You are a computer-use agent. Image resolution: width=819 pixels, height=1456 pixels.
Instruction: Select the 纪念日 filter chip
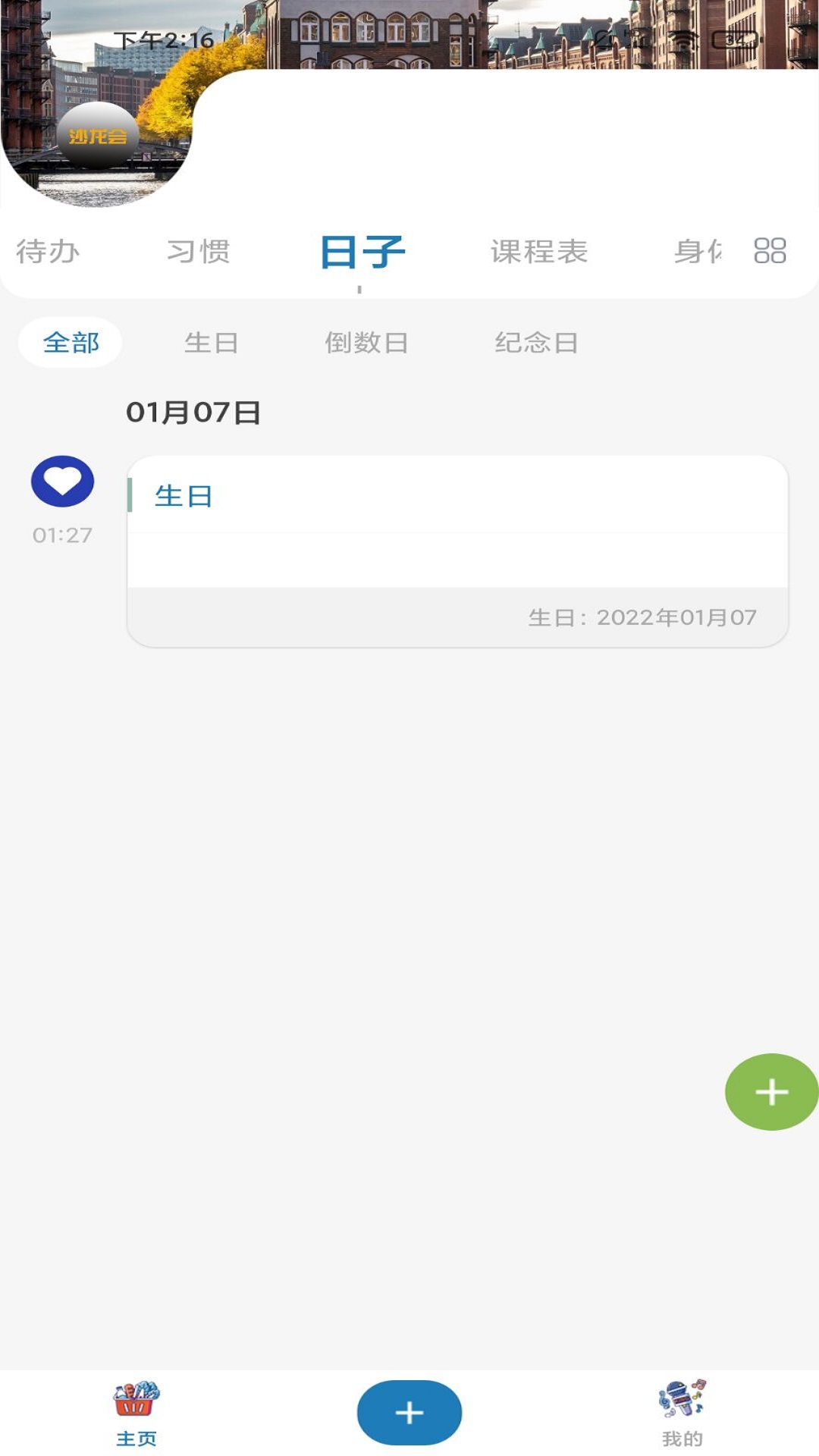pyautogui.click(x=535, y=343)
